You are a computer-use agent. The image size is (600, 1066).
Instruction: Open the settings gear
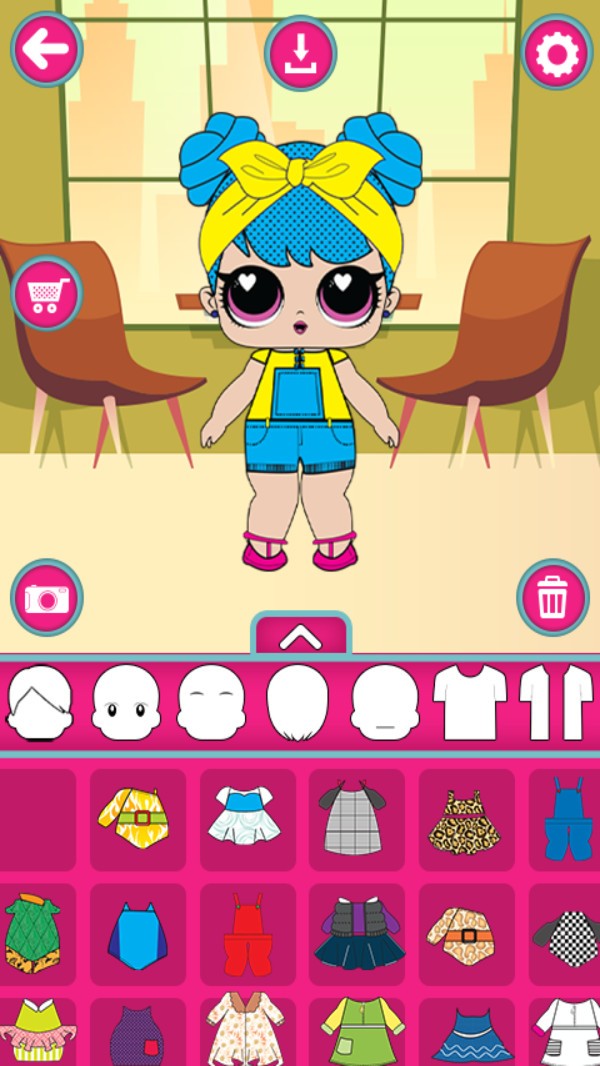(557, 50)
